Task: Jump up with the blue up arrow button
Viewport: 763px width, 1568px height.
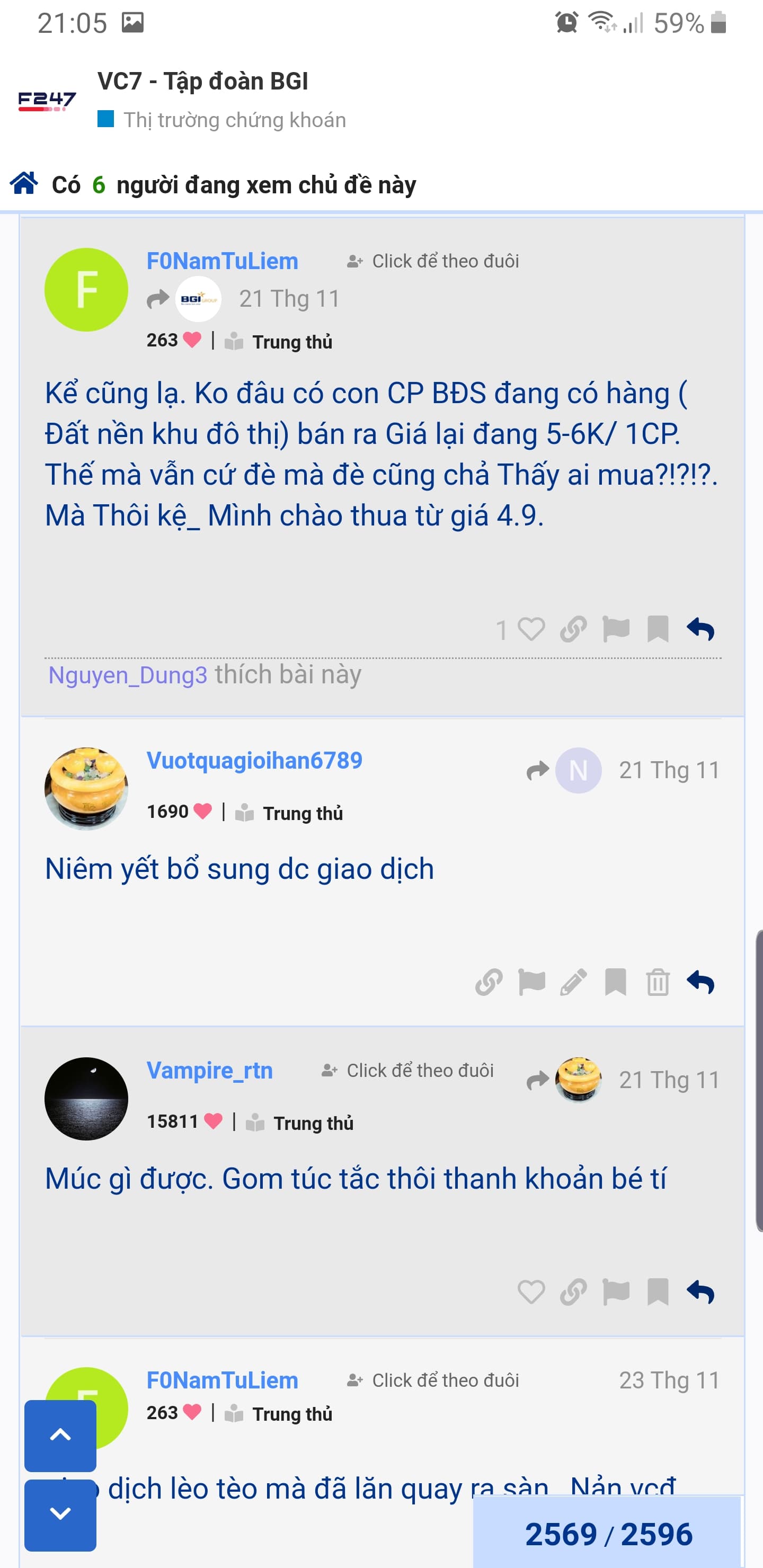Action: tap(60, 1436)
